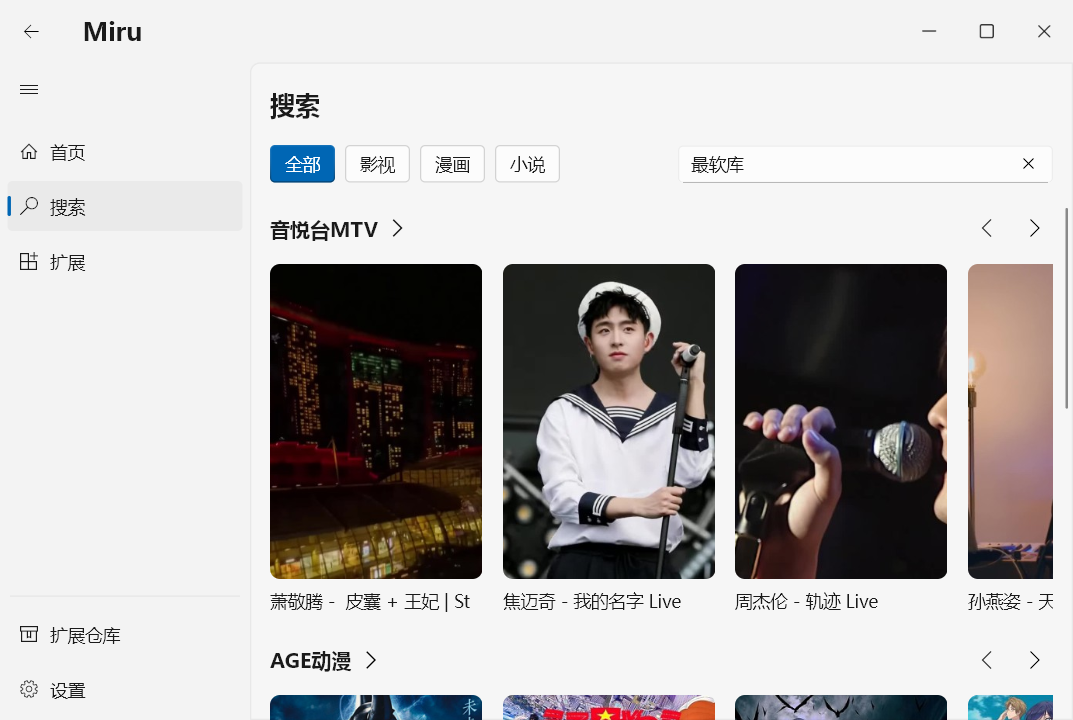
Task: Open the AGE动漫 section header
Action: [x=324, y=661]
